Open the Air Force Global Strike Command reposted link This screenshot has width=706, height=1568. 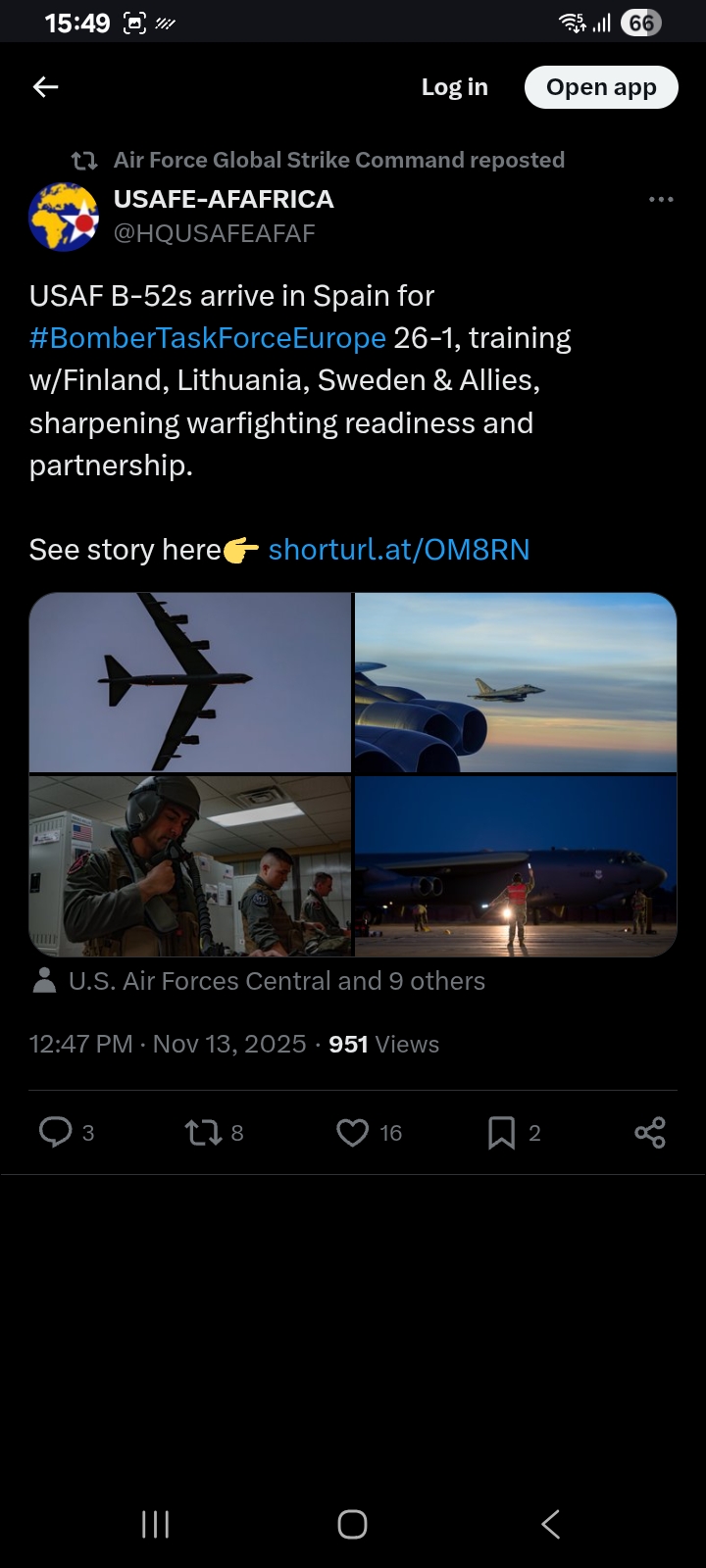coord(338,160)
